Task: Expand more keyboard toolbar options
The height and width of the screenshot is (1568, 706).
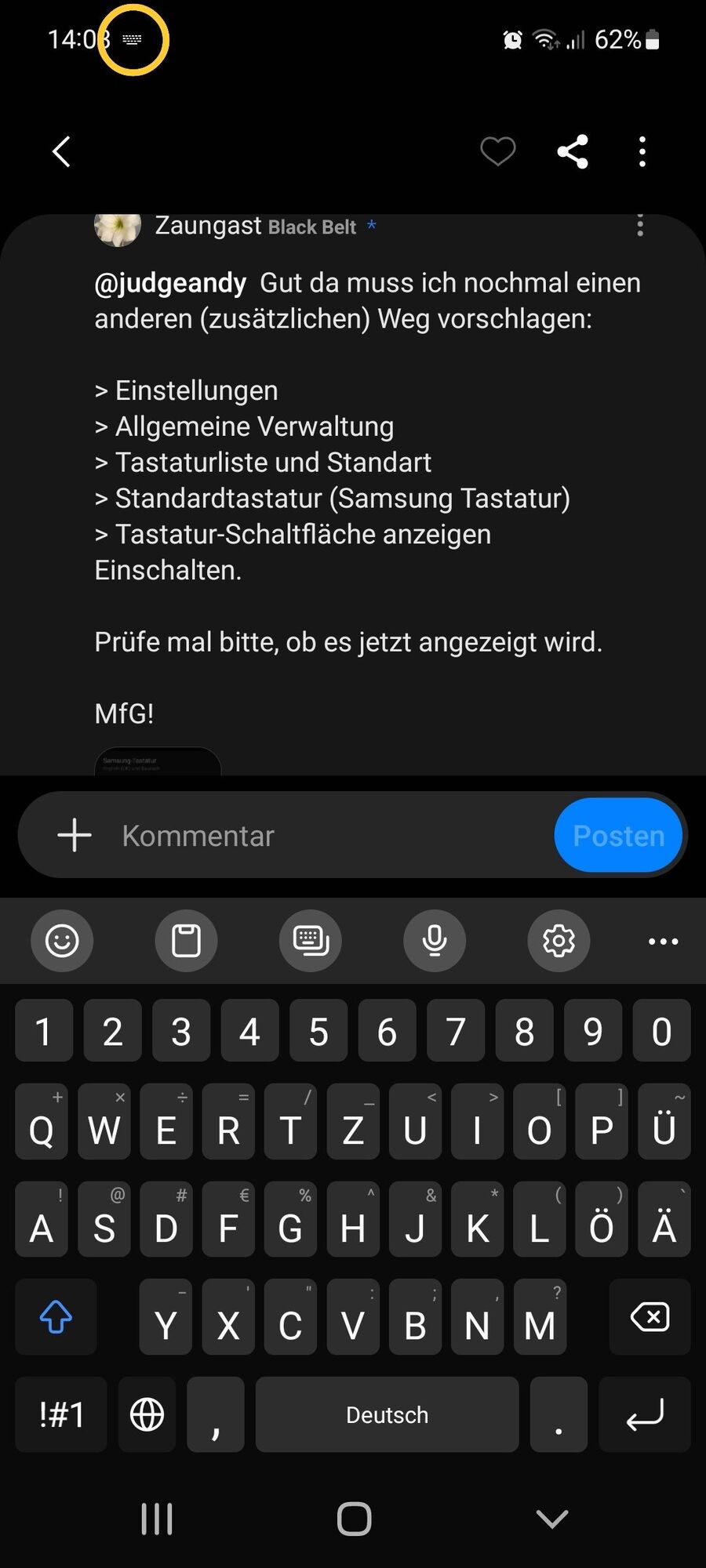Action: point(663,941)
